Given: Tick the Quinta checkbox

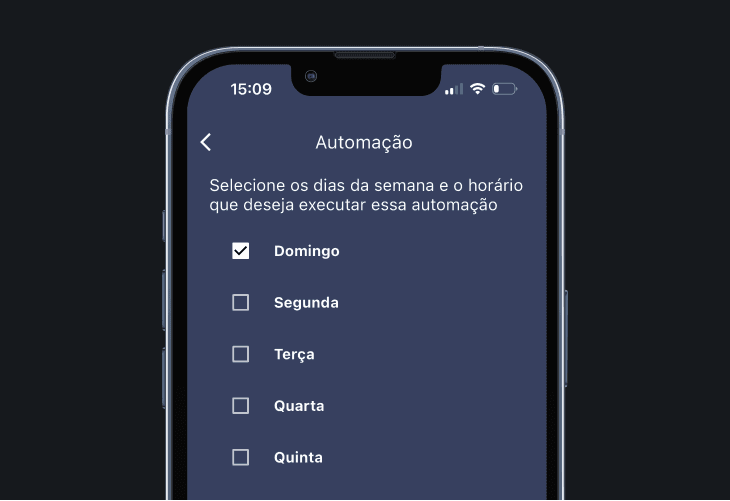Looking at the screenshot, I should coord(240,457).
